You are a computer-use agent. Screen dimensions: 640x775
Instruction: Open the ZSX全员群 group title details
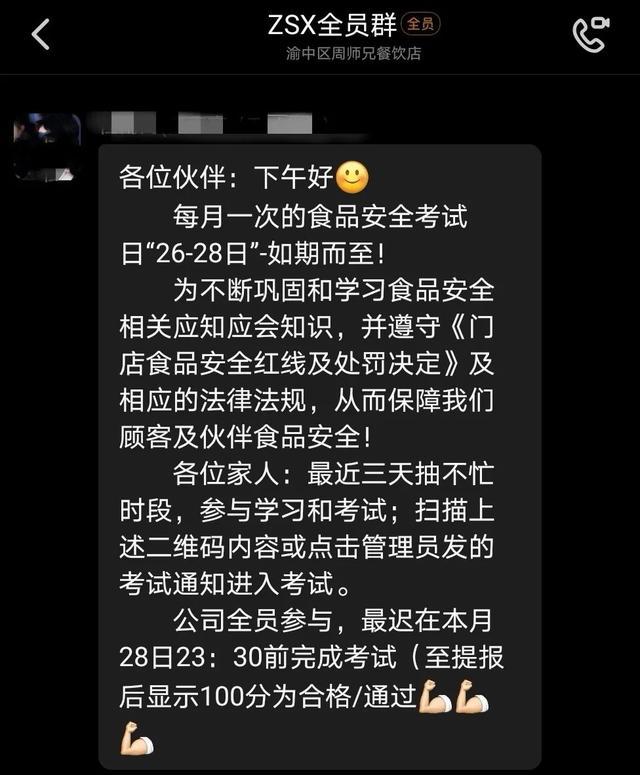pos(332,25)
